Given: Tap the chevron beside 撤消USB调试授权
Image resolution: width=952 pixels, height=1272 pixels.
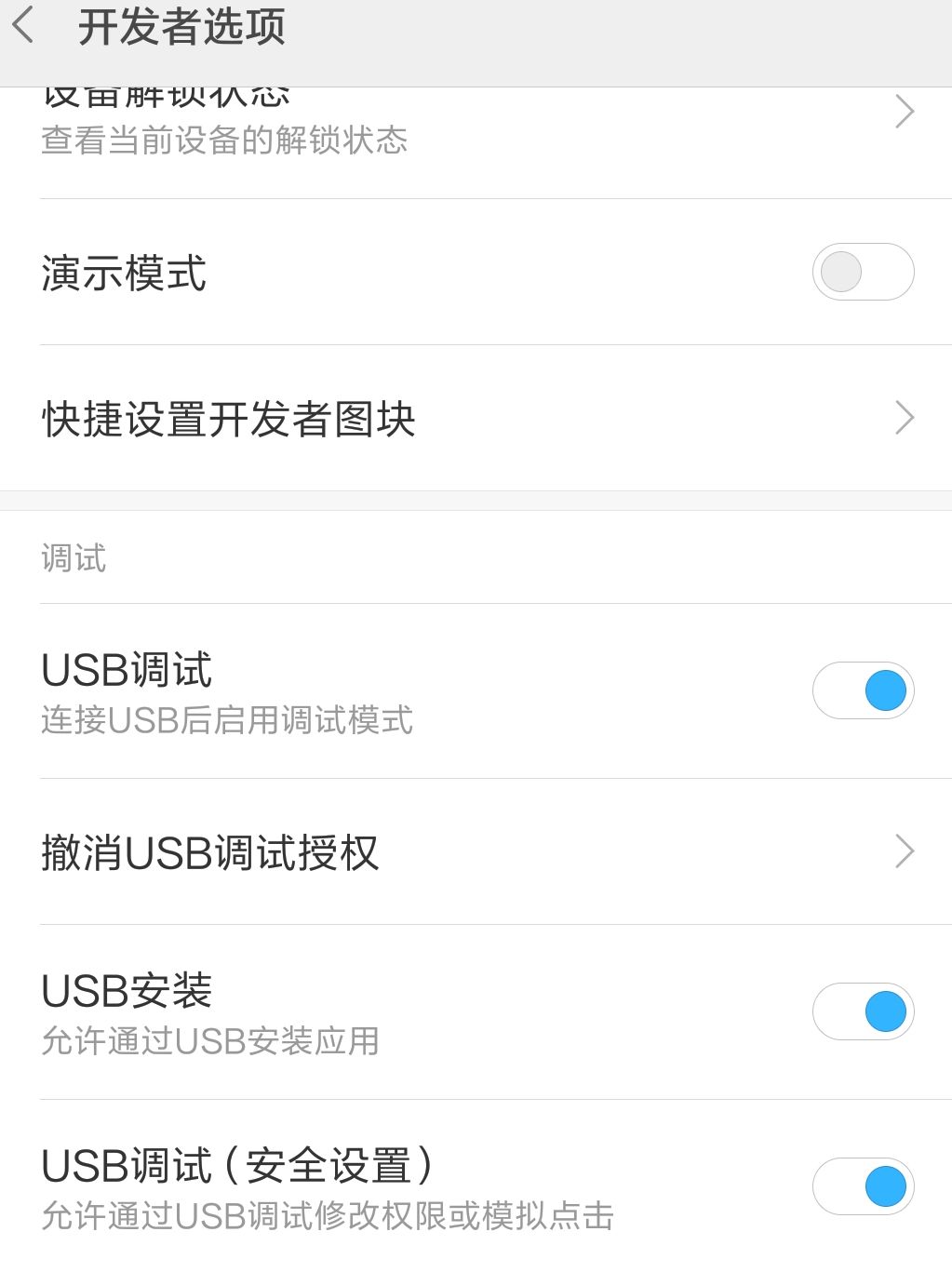Looking at the screenshot, I should point(902,850).
